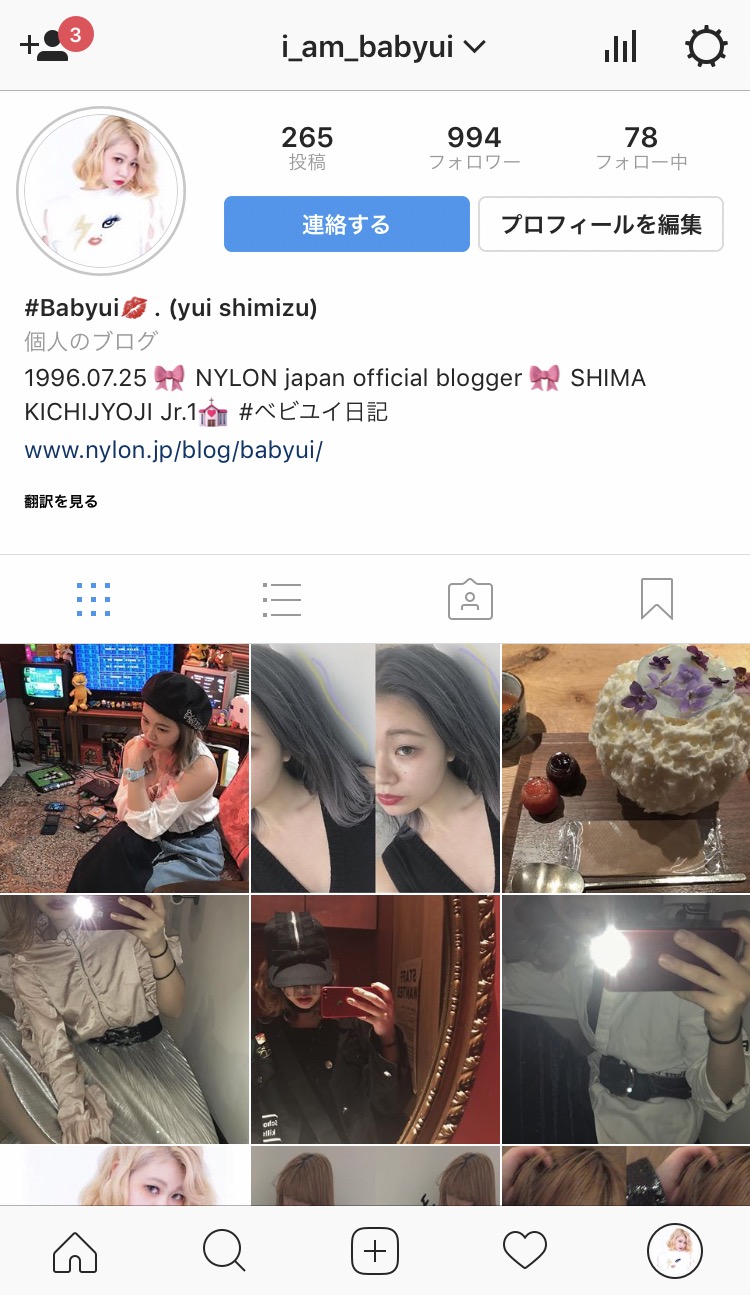Open the tagged photos tab

point(470,599)
